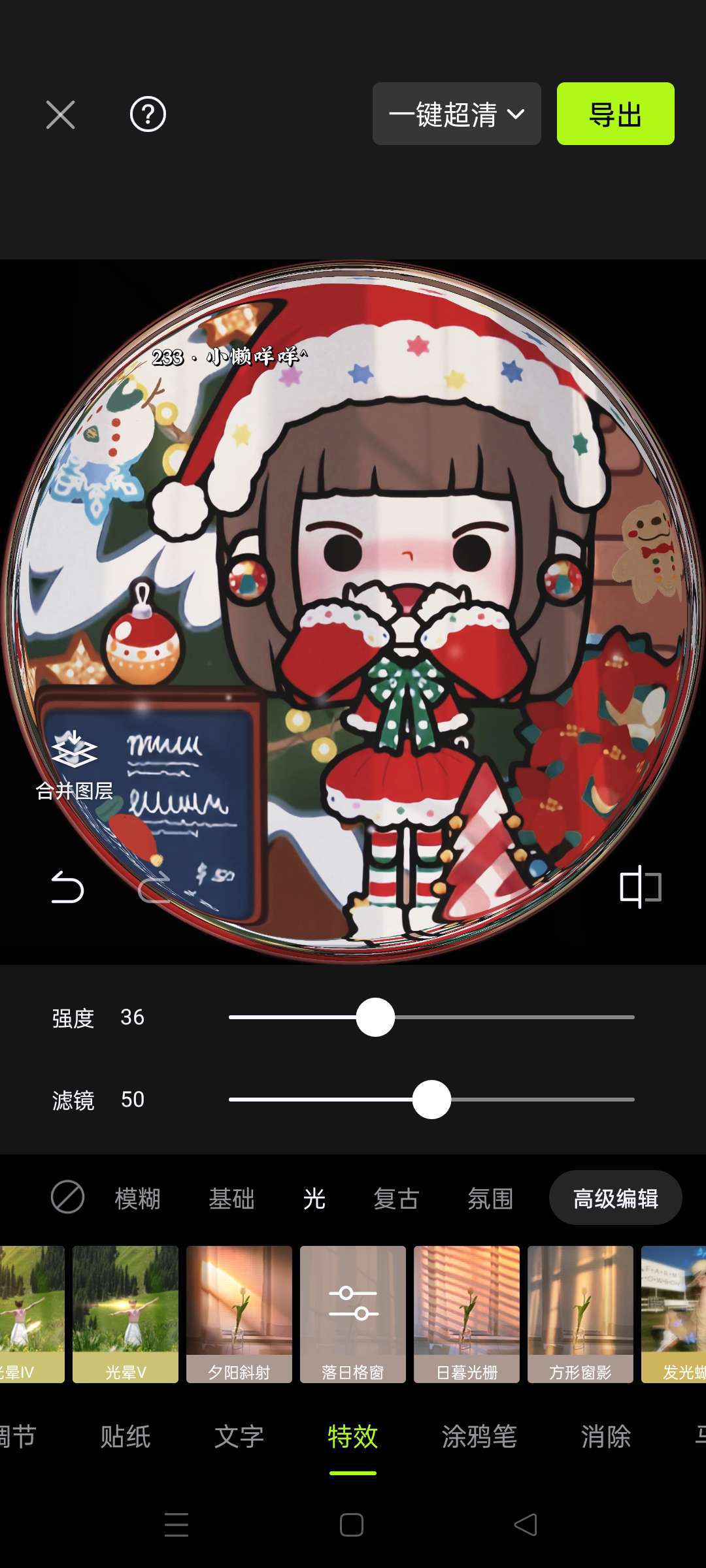
Task: Switch to the 文字 text tool
Action: (x=239, y=1436)
